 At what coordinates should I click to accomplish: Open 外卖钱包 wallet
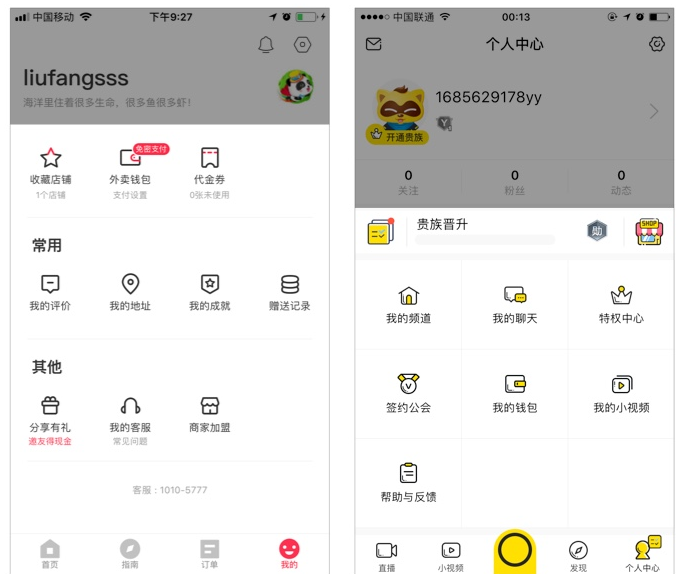click(130, 168)
